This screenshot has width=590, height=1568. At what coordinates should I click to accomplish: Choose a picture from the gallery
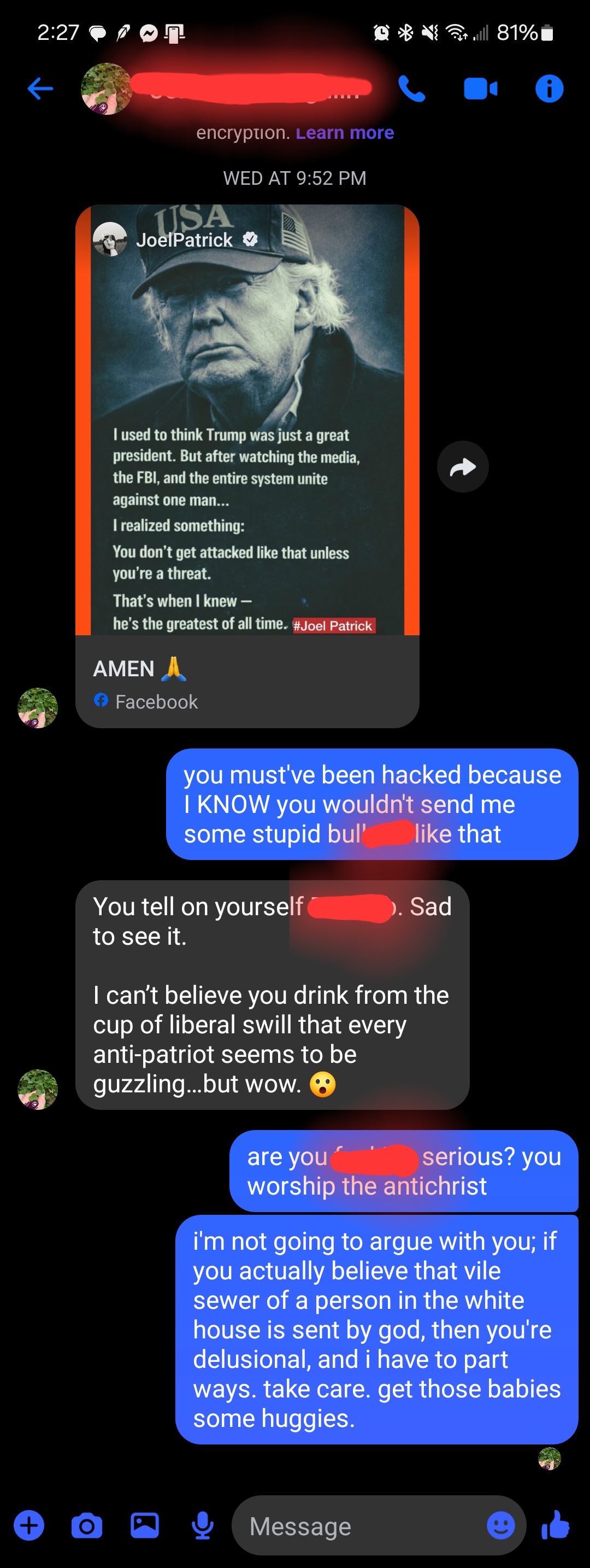coord(145,1525)
